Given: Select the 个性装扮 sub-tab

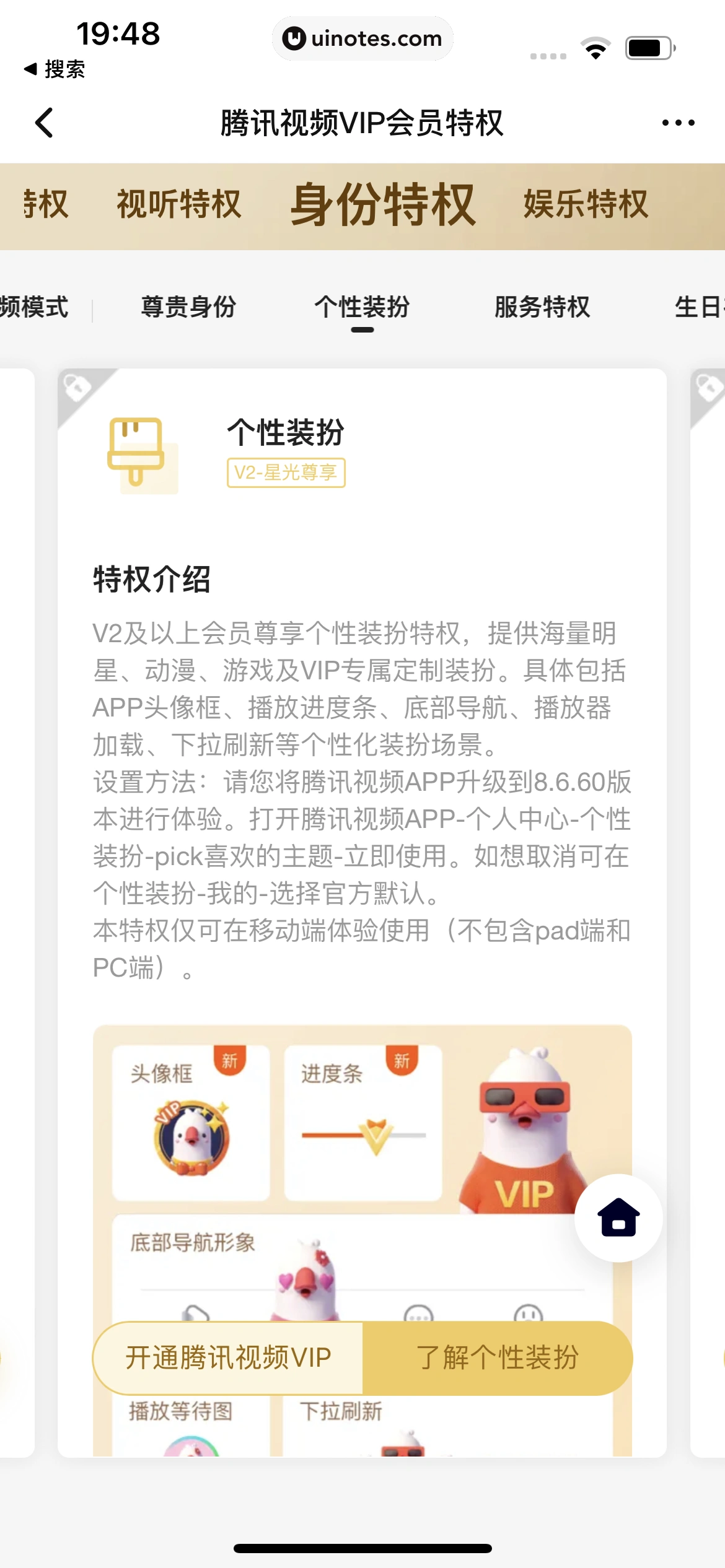Looking at the screenshot, I should [x=362, y=307].
